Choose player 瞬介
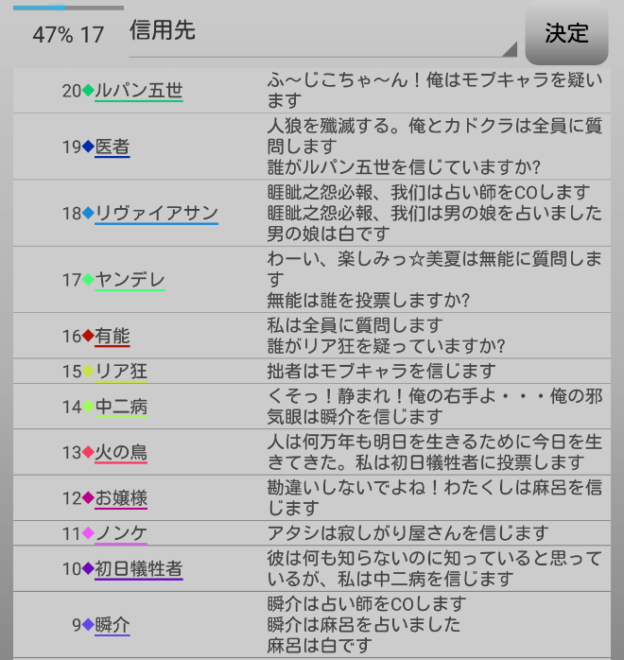Screen dimensions: 624x660 pyautogui.click(x=112, y=625)
